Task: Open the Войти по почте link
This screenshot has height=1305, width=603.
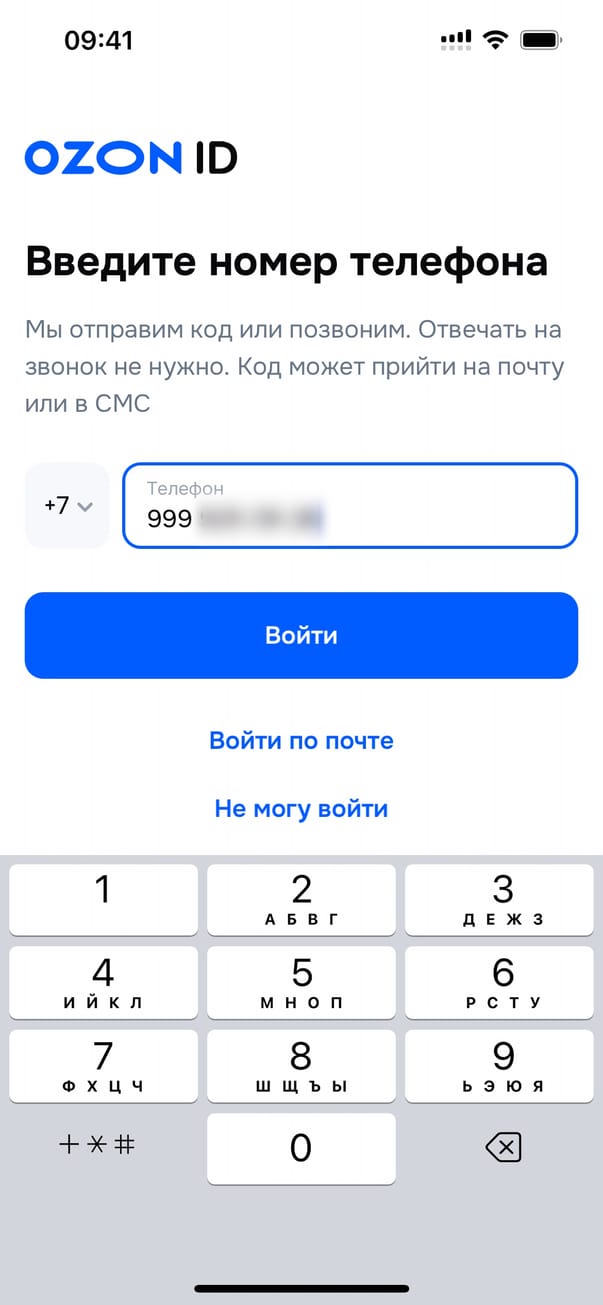Action: pyautogui.click(x=301, y=741)
